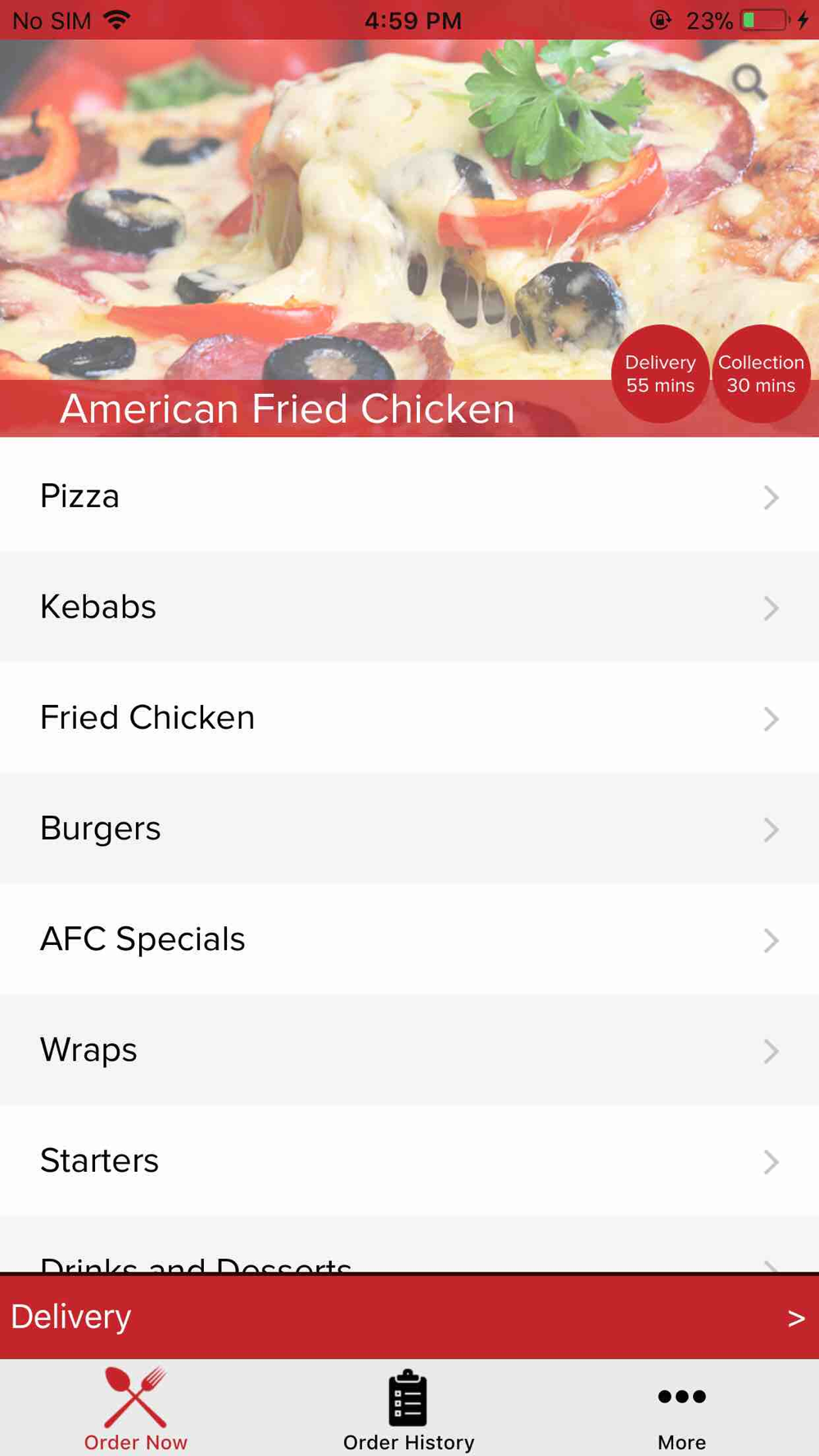This screenshot has width=819, height=1456.
Task: Show the Wraps category
Action: pos(409,1050)
